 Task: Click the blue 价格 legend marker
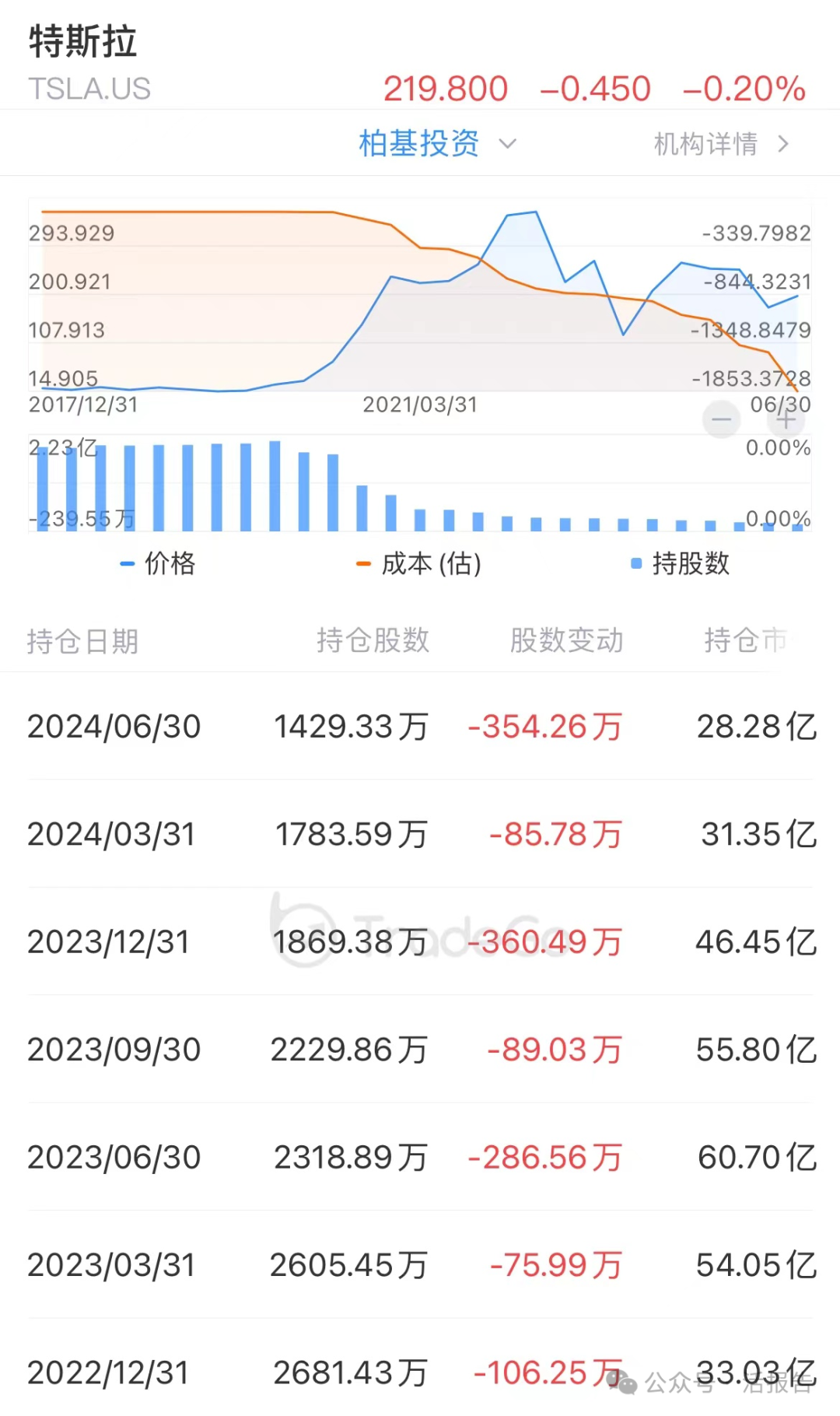[x=126, y=563]
